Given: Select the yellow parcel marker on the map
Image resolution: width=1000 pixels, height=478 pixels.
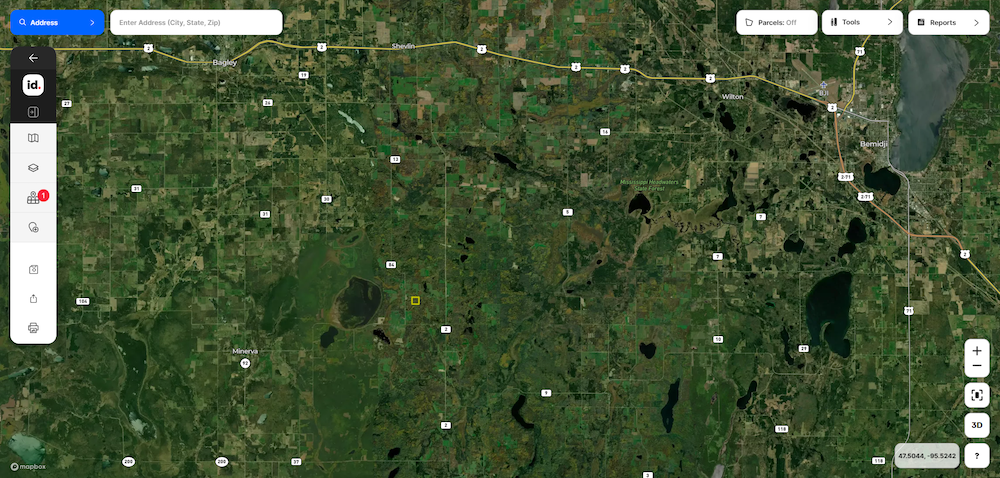Looking at the screenshot, I should 415,300.
